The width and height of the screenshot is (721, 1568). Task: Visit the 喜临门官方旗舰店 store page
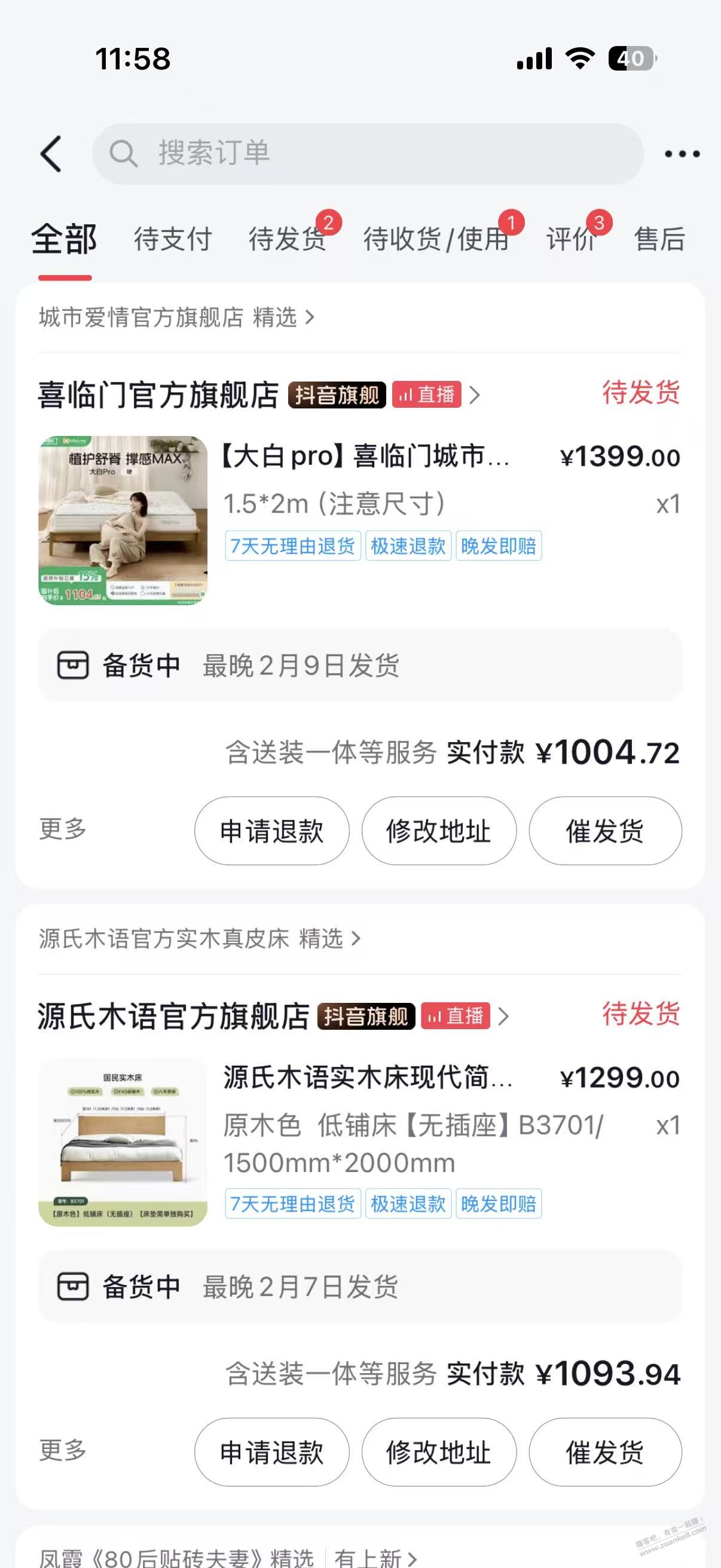coord(158,395)
